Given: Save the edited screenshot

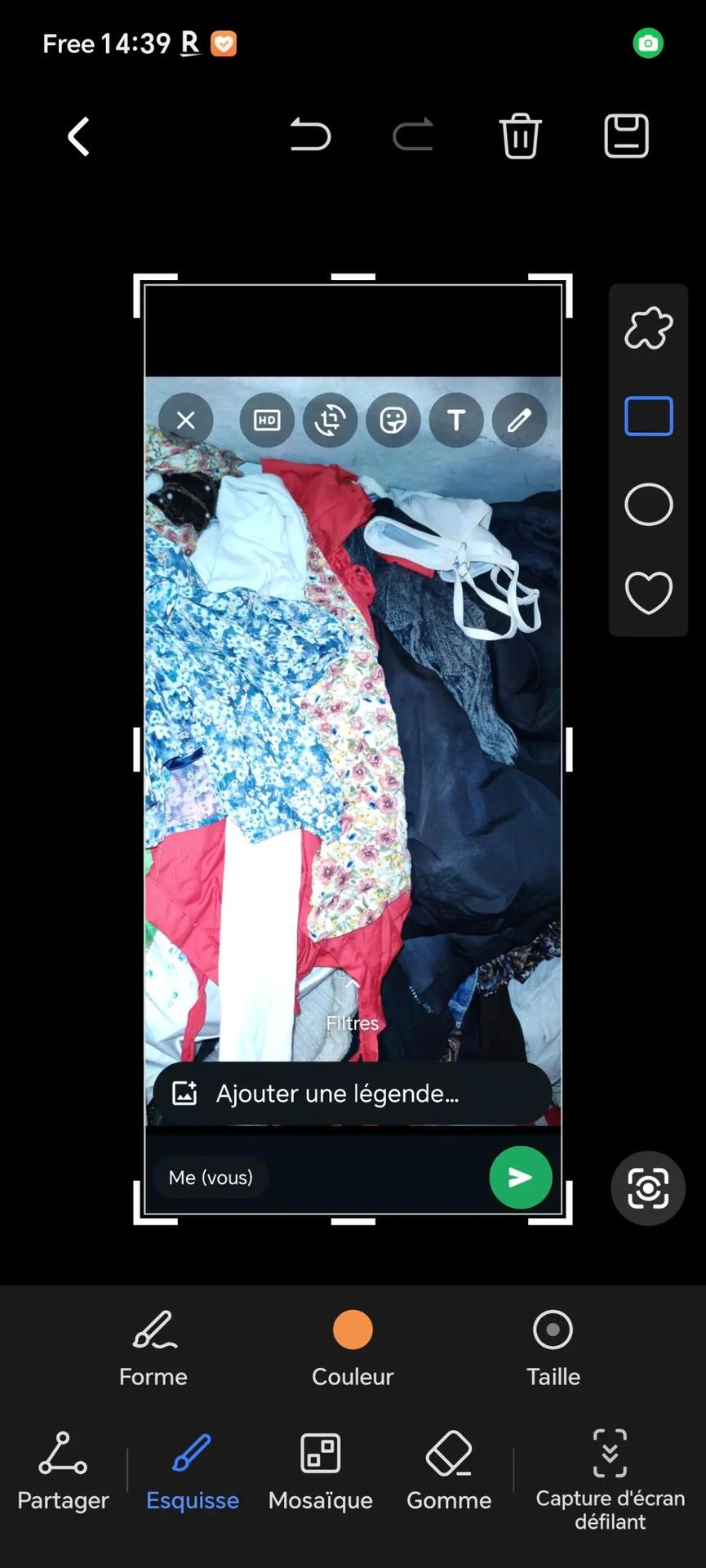Looking at the screenshot, I should pos(626,136).
